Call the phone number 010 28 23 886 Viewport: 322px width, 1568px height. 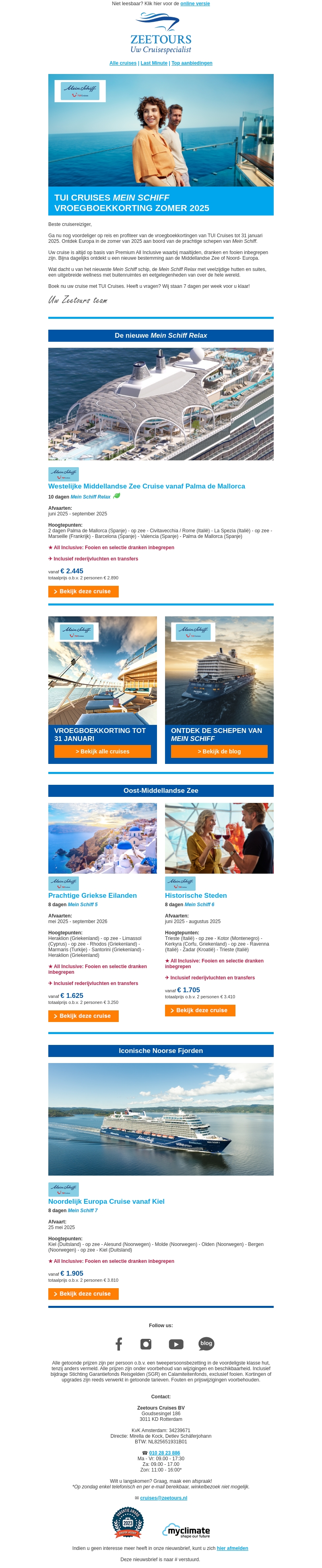click(x=164, y=1453)
